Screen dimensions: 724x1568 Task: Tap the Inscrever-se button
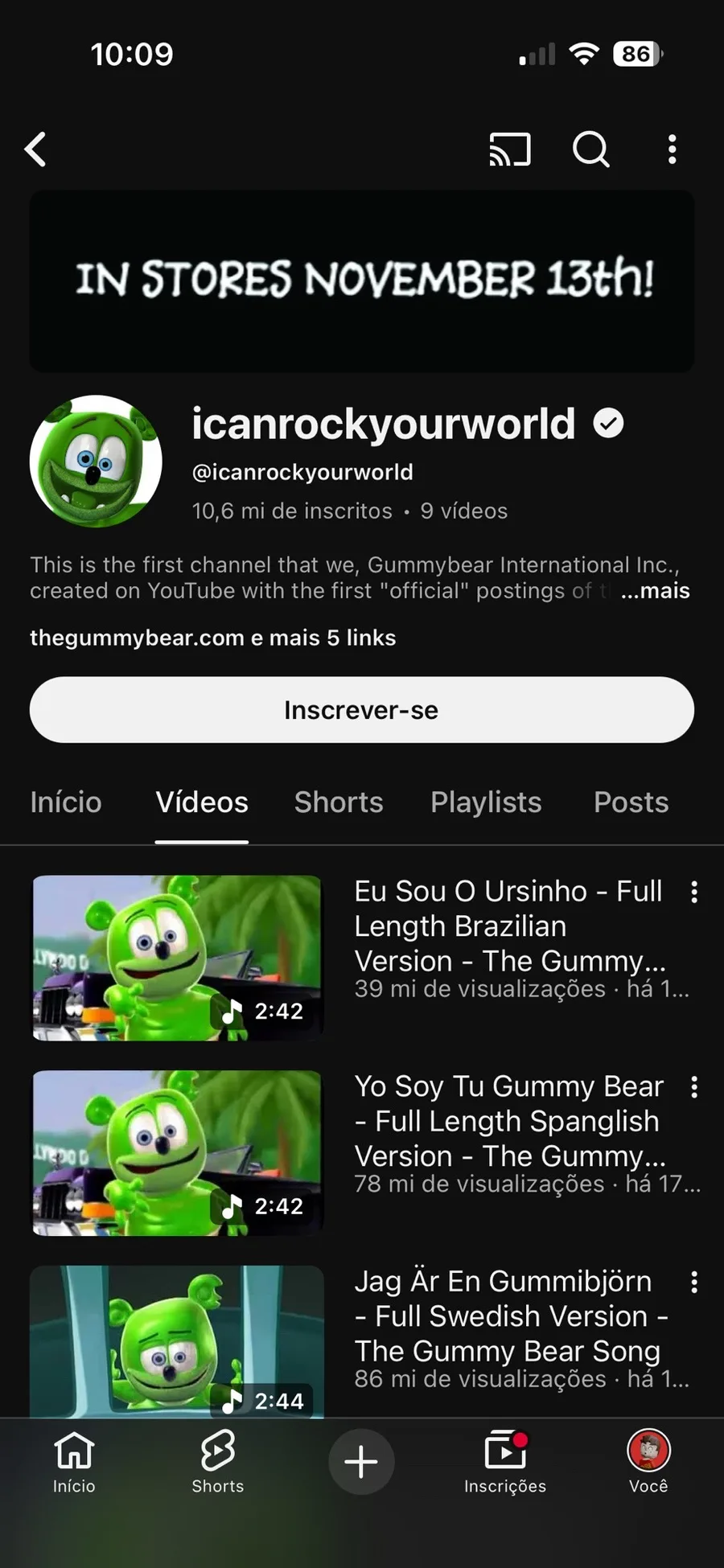(x=362, y=709)
